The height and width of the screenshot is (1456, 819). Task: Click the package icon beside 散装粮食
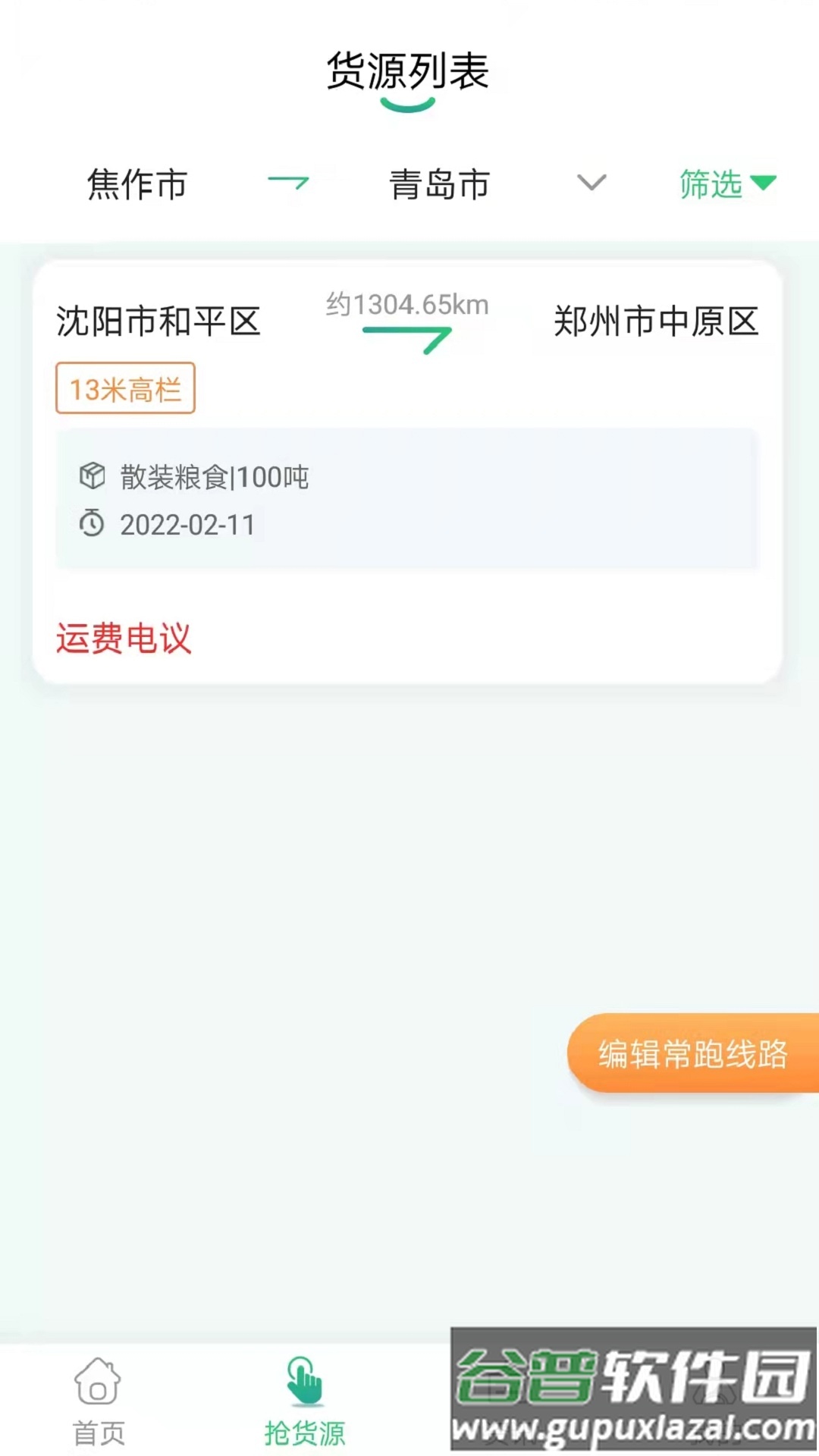pyautogui.click(x=92, y=477)
